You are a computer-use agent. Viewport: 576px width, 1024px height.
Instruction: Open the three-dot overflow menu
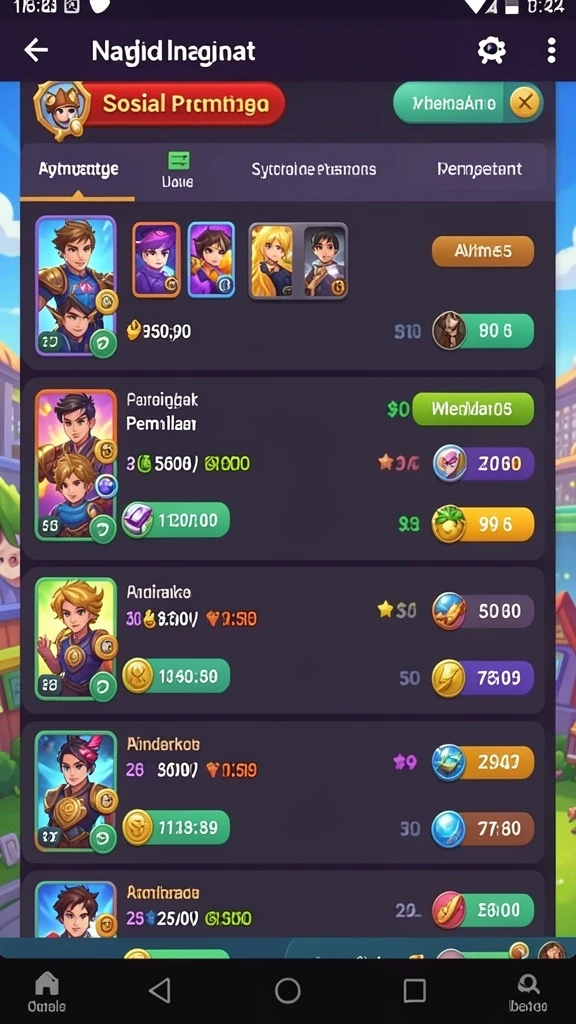point(551,50)
